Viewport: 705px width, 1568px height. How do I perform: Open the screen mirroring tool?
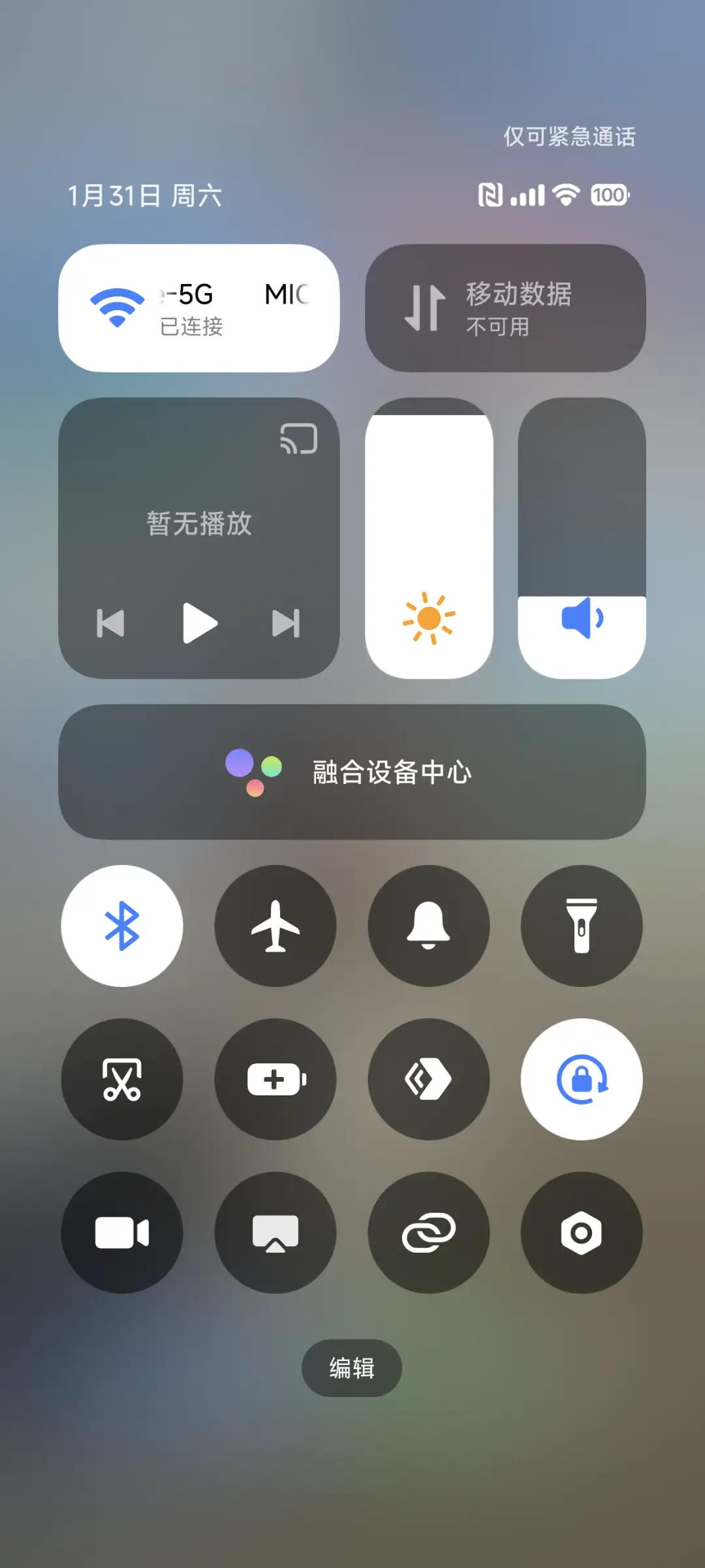(x=275, y=1232)
